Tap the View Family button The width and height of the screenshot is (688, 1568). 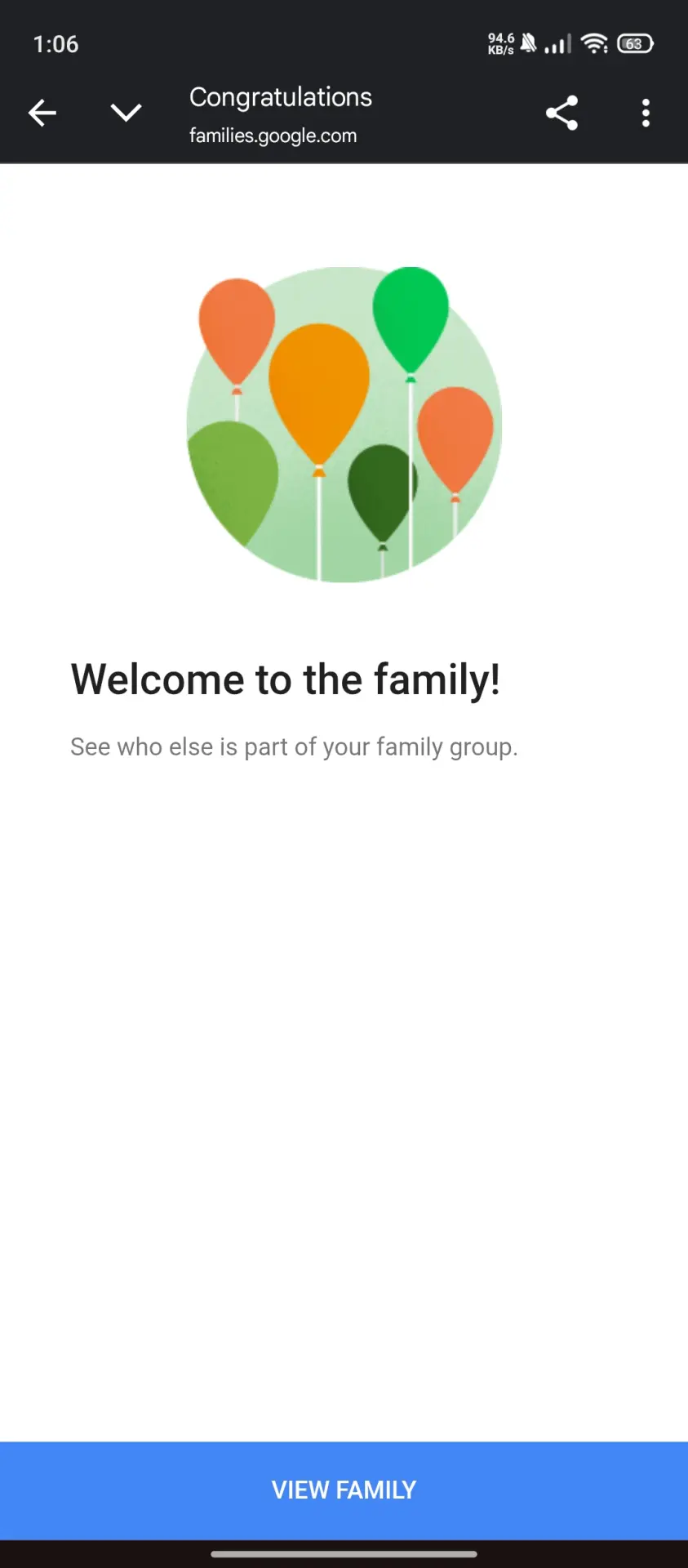(344, 1490)
